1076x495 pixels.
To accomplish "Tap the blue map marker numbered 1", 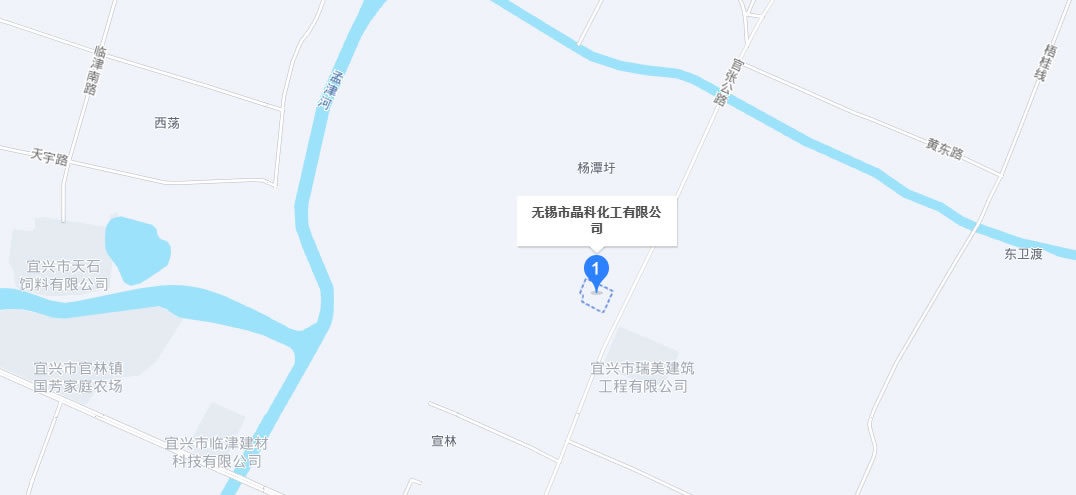I will point(596,270).
